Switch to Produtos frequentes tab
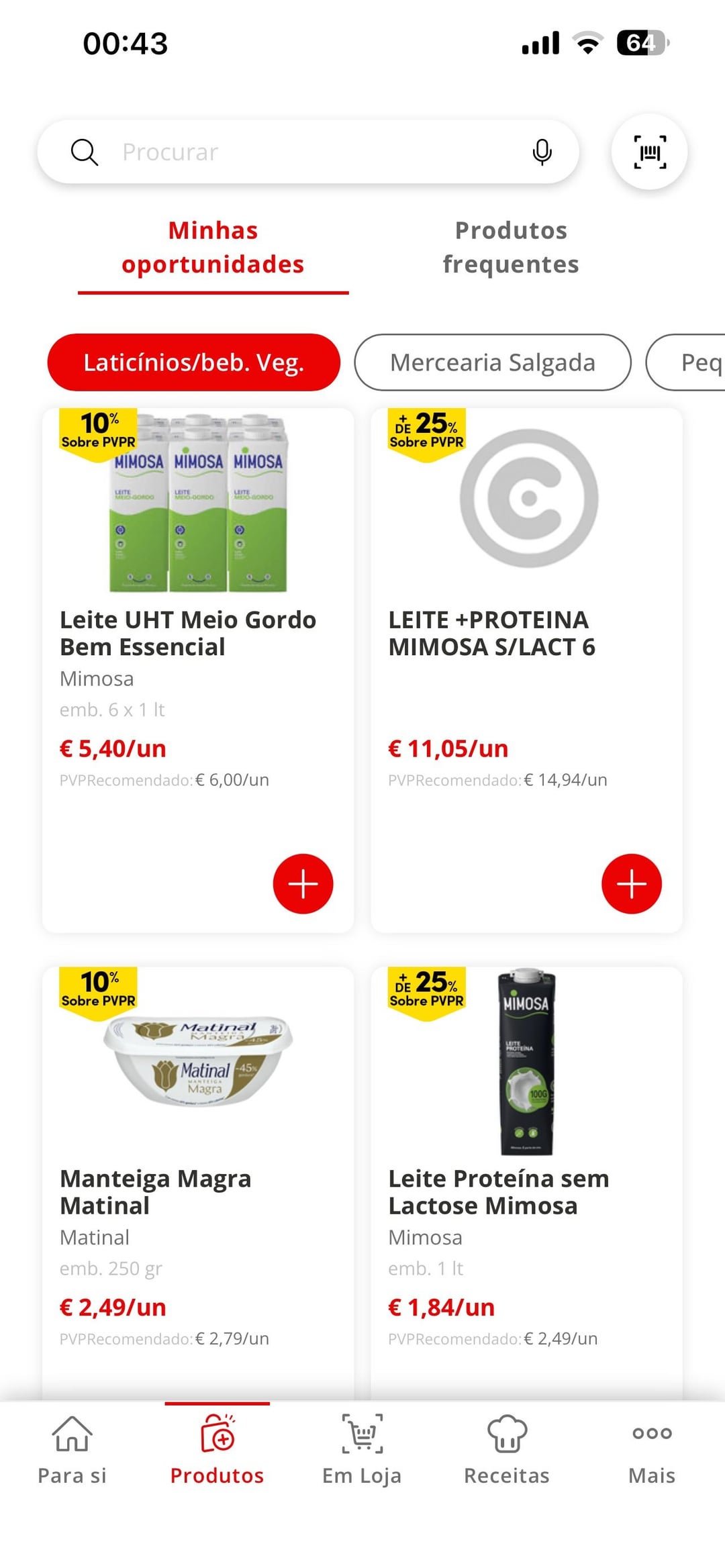Screen dimensions: 725x1568 [x=510, y=248]
